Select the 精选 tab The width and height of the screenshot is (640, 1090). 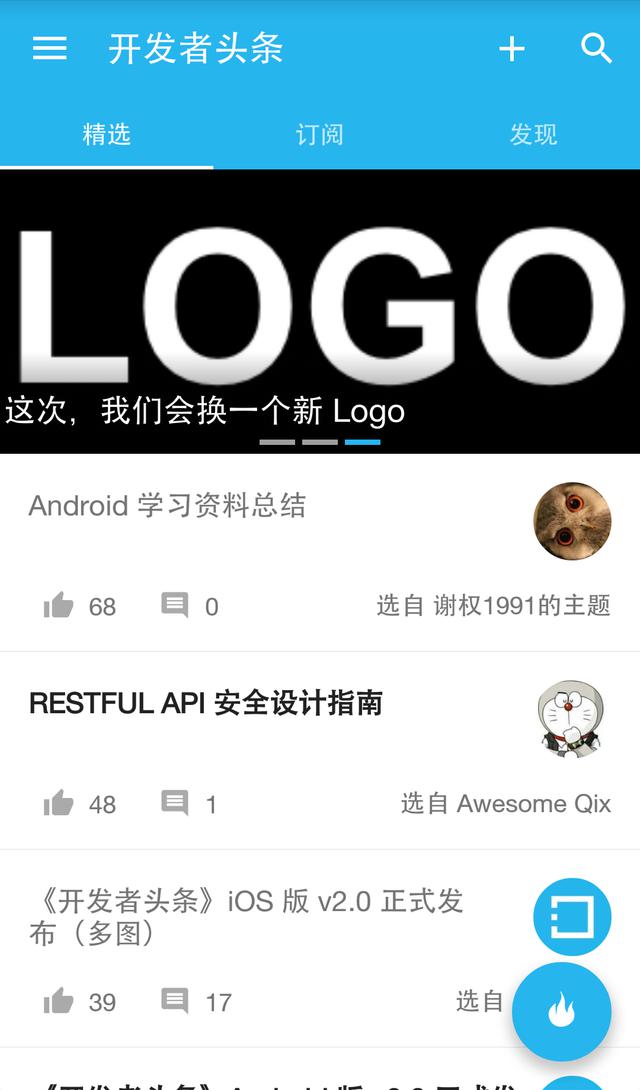(106, 134)
